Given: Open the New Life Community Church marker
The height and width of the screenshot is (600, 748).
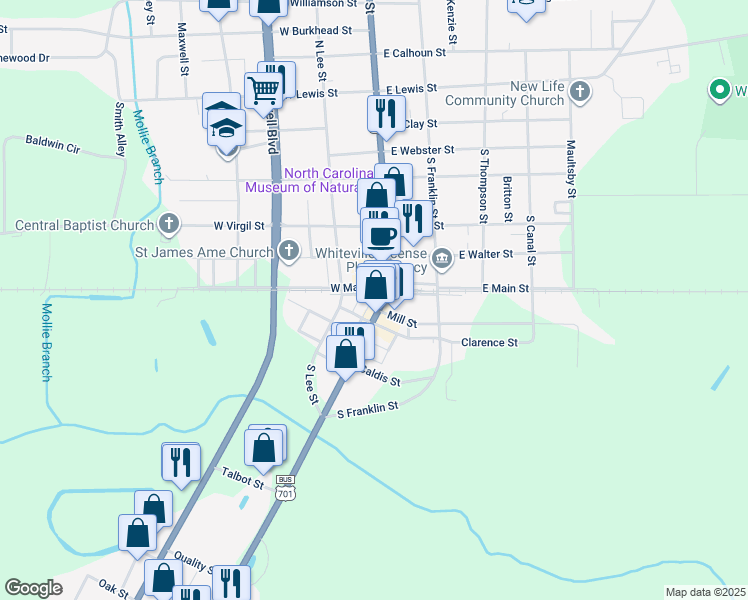Looking at the screenshot, I should pyautogui.click(x=581, y=93).
